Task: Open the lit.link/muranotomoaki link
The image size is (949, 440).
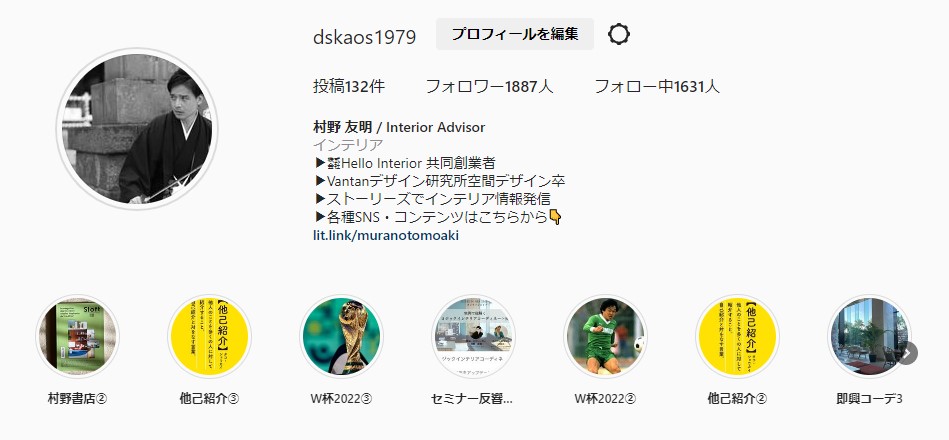Action: [x=385, y=235]
